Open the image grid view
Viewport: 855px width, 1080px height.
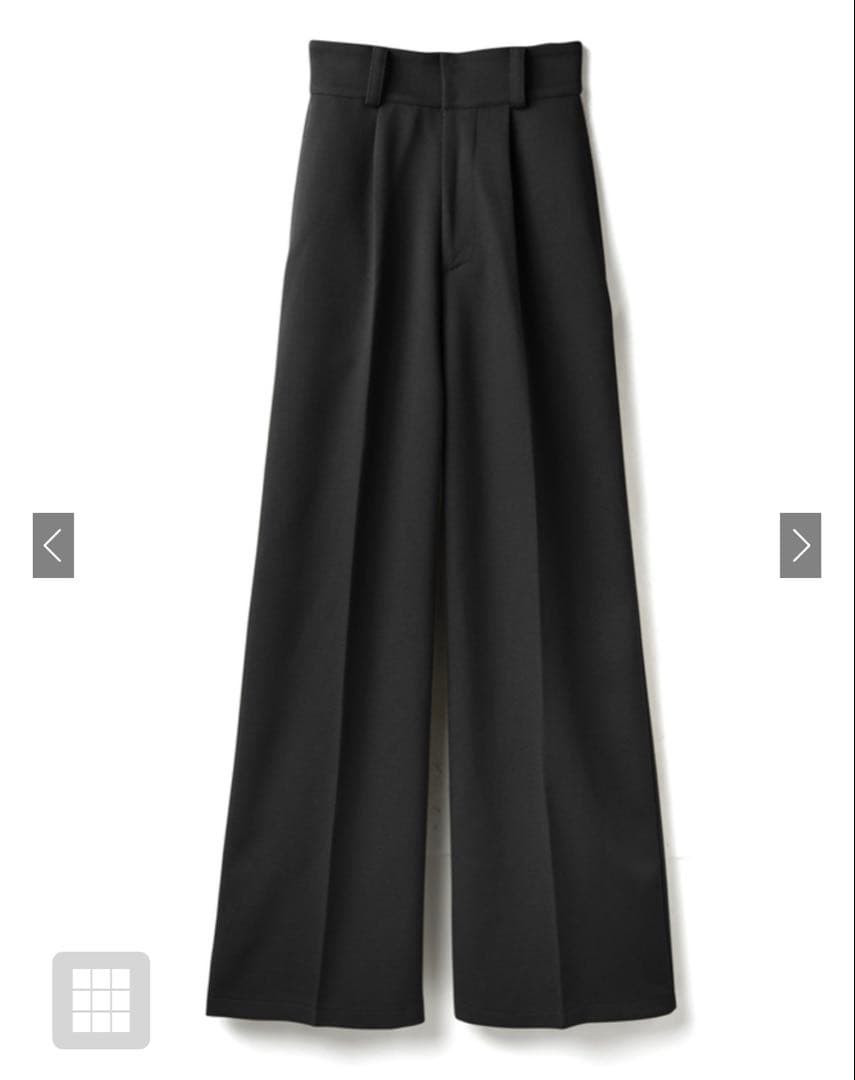[x=101, y=1000]
